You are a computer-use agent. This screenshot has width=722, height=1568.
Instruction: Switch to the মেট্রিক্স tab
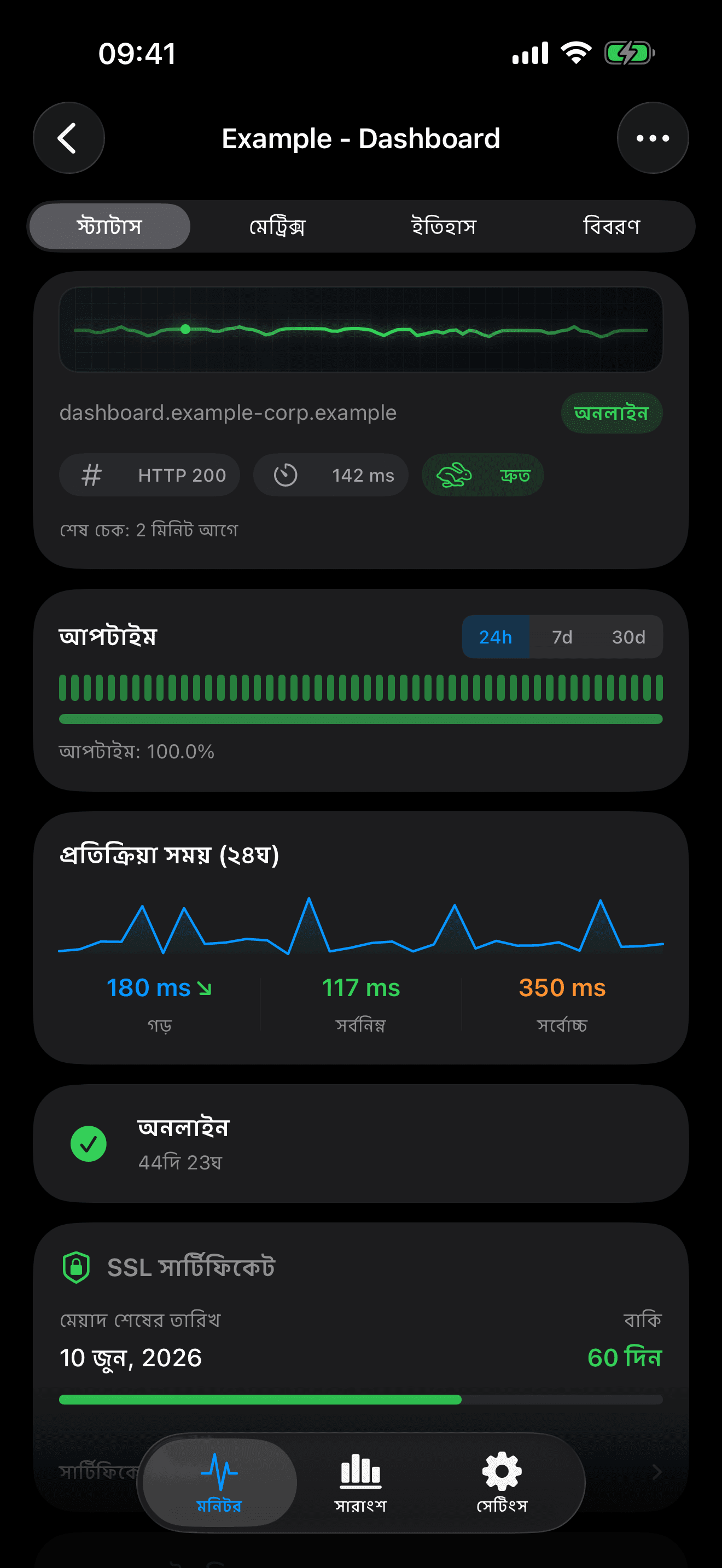pyautogui.click(x=279, y=226)
